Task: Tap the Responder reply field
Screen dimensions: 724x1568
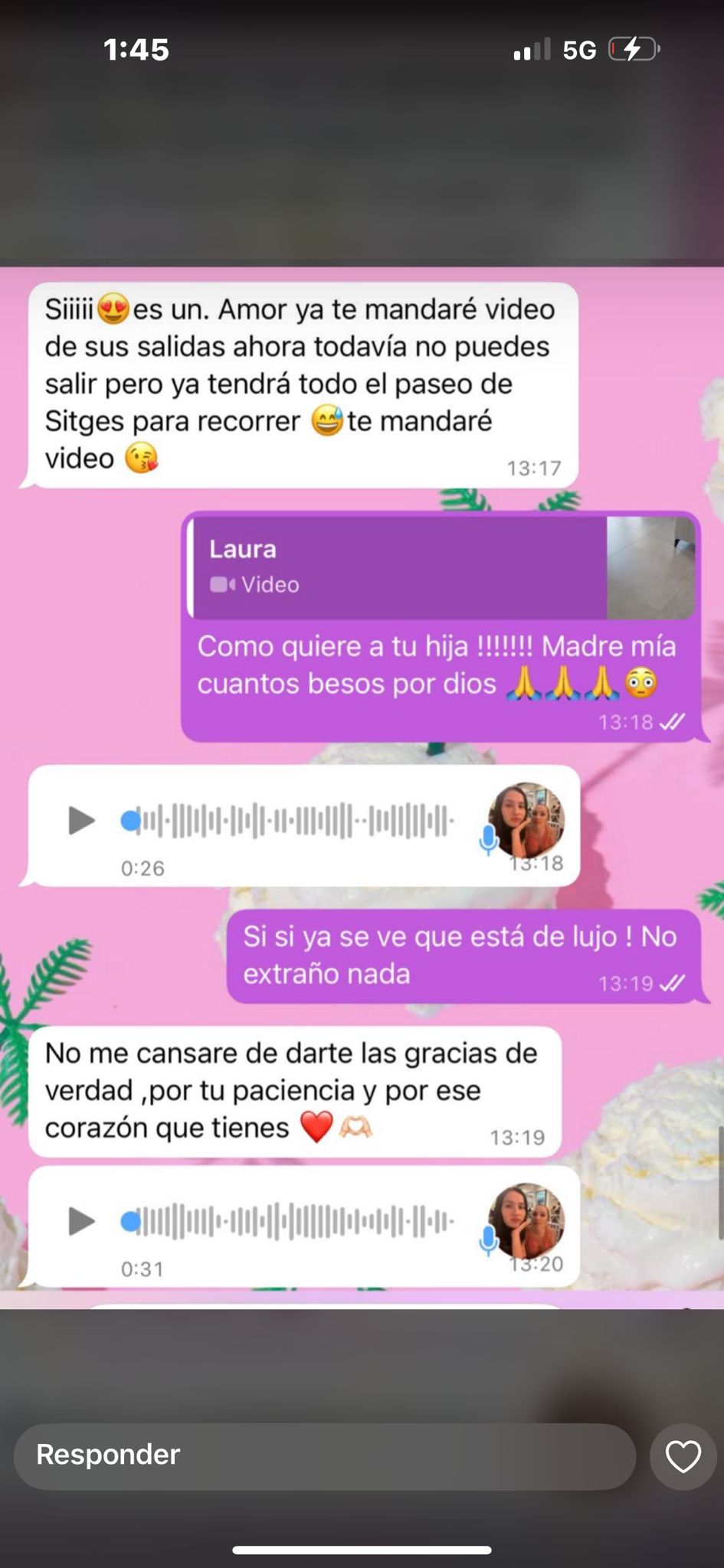Action: pos(324,1456)
